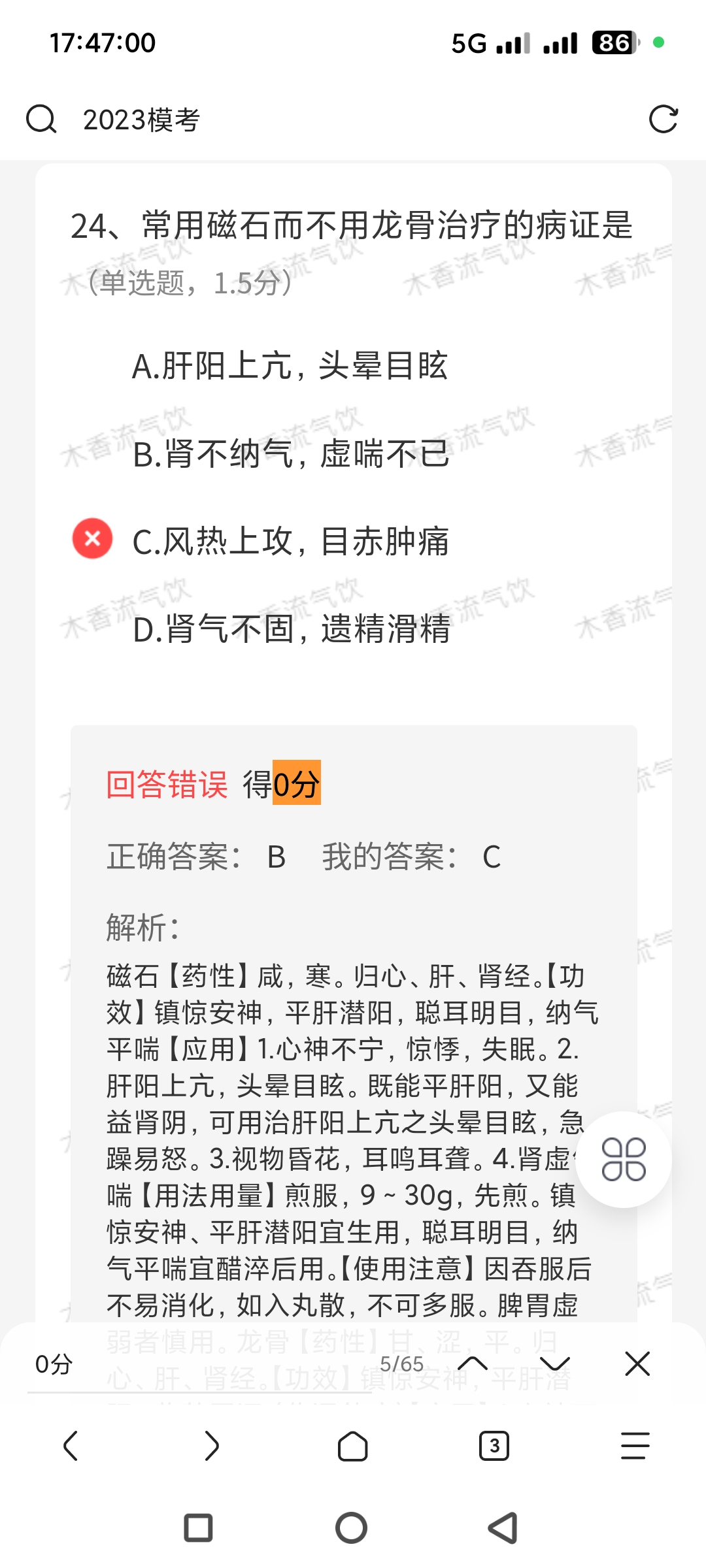Screen dimensions: 706x1568
Task: Open the tab switcher showing 3
Action: [494, 1445]
